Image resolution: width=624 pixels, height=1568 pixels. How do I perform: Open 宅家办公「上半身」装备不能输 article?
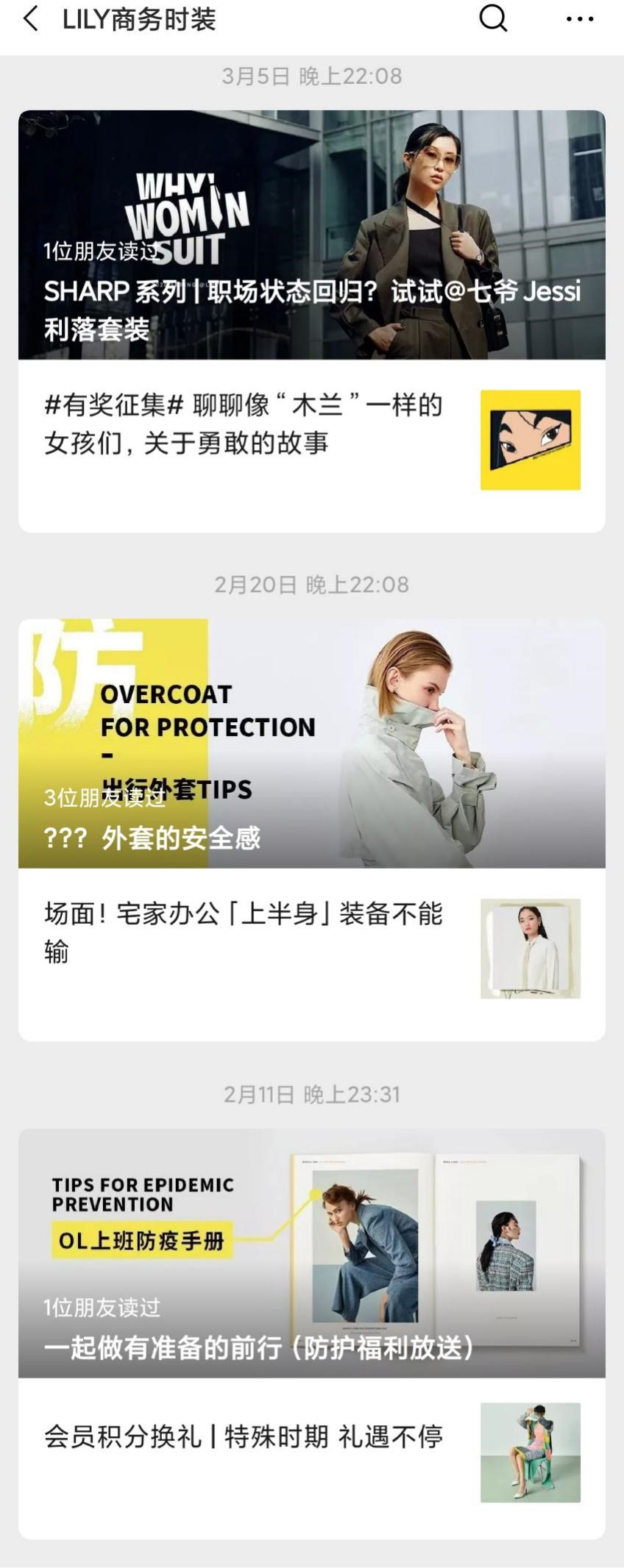243,933
